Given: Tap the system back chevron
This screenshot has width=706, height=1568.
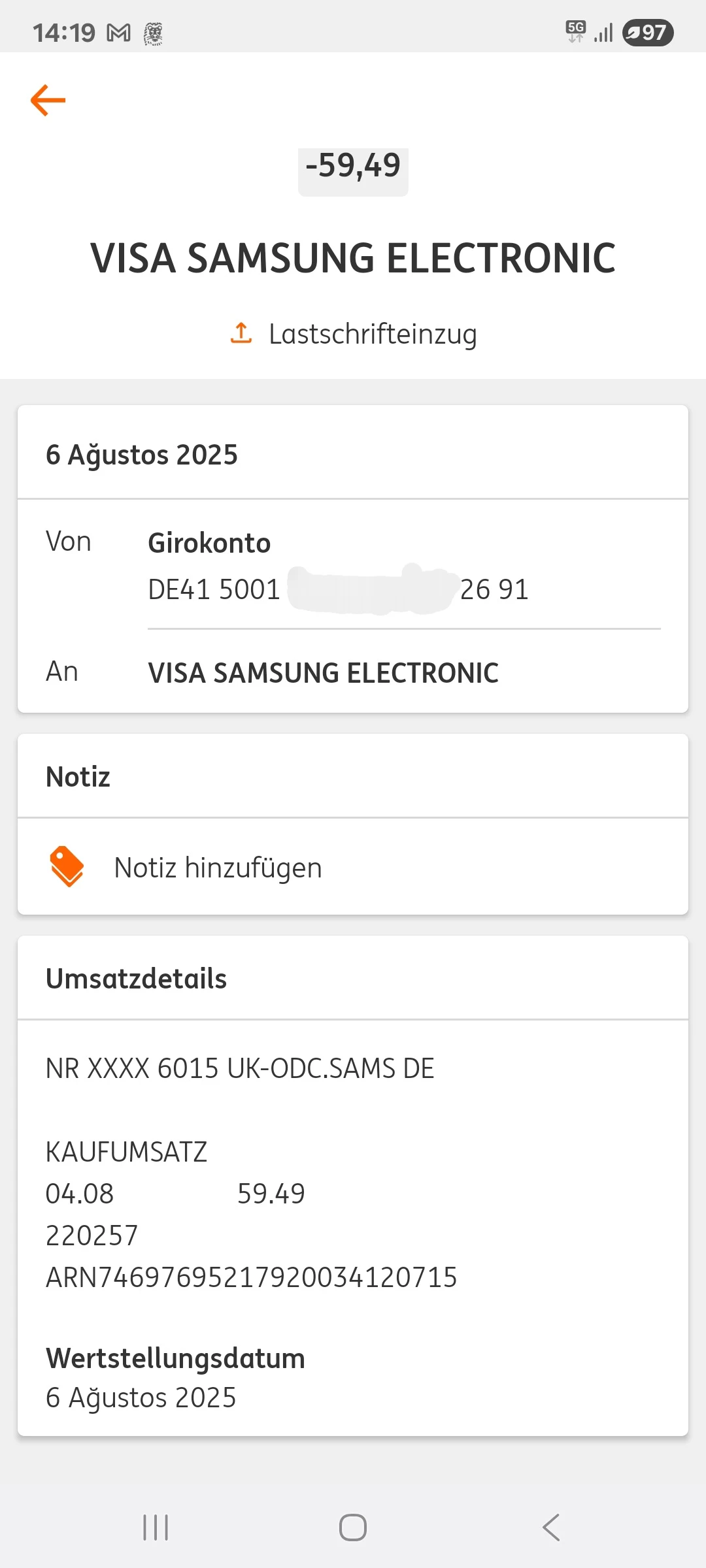Looking at the screenshot, I should 551,1527.
